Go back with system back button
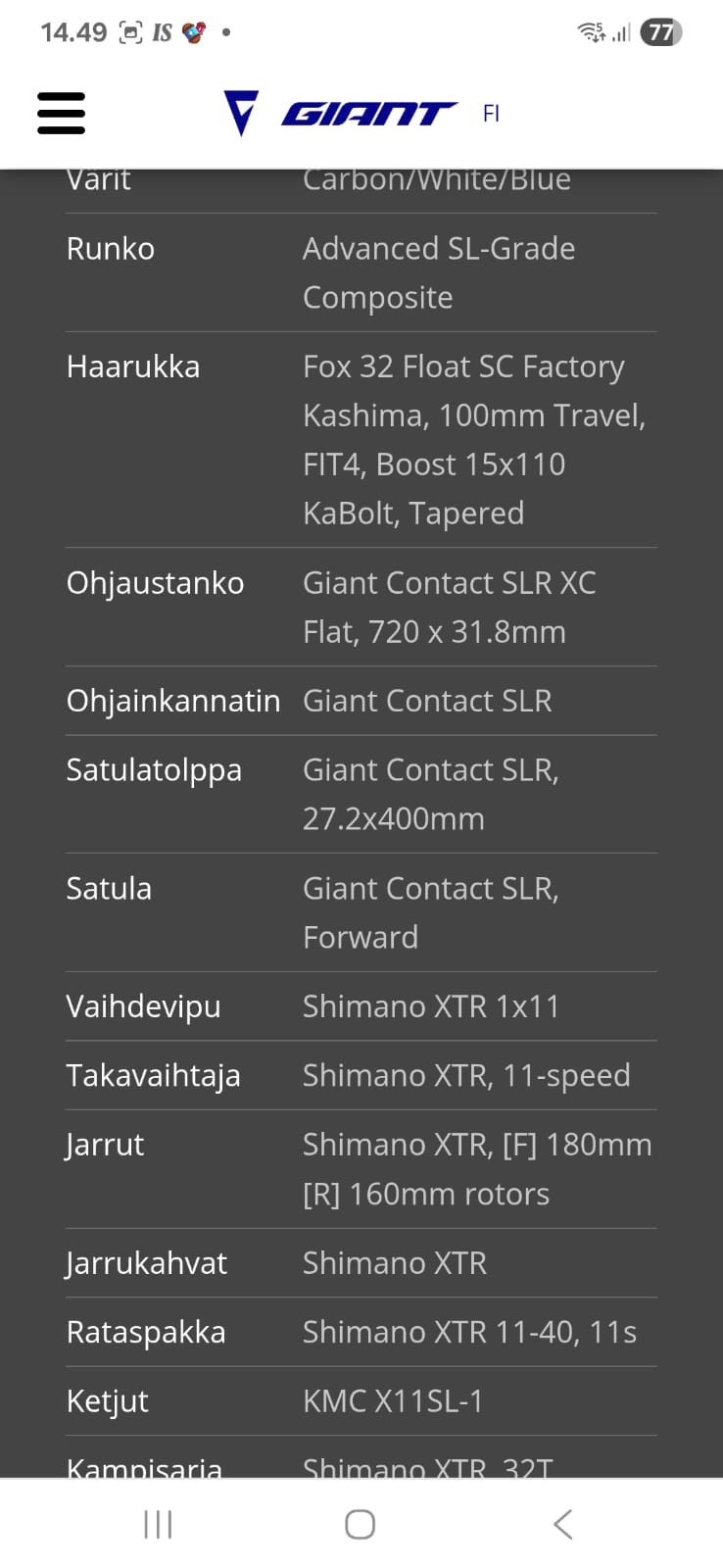723x1568 pixels. point(562,1524)
